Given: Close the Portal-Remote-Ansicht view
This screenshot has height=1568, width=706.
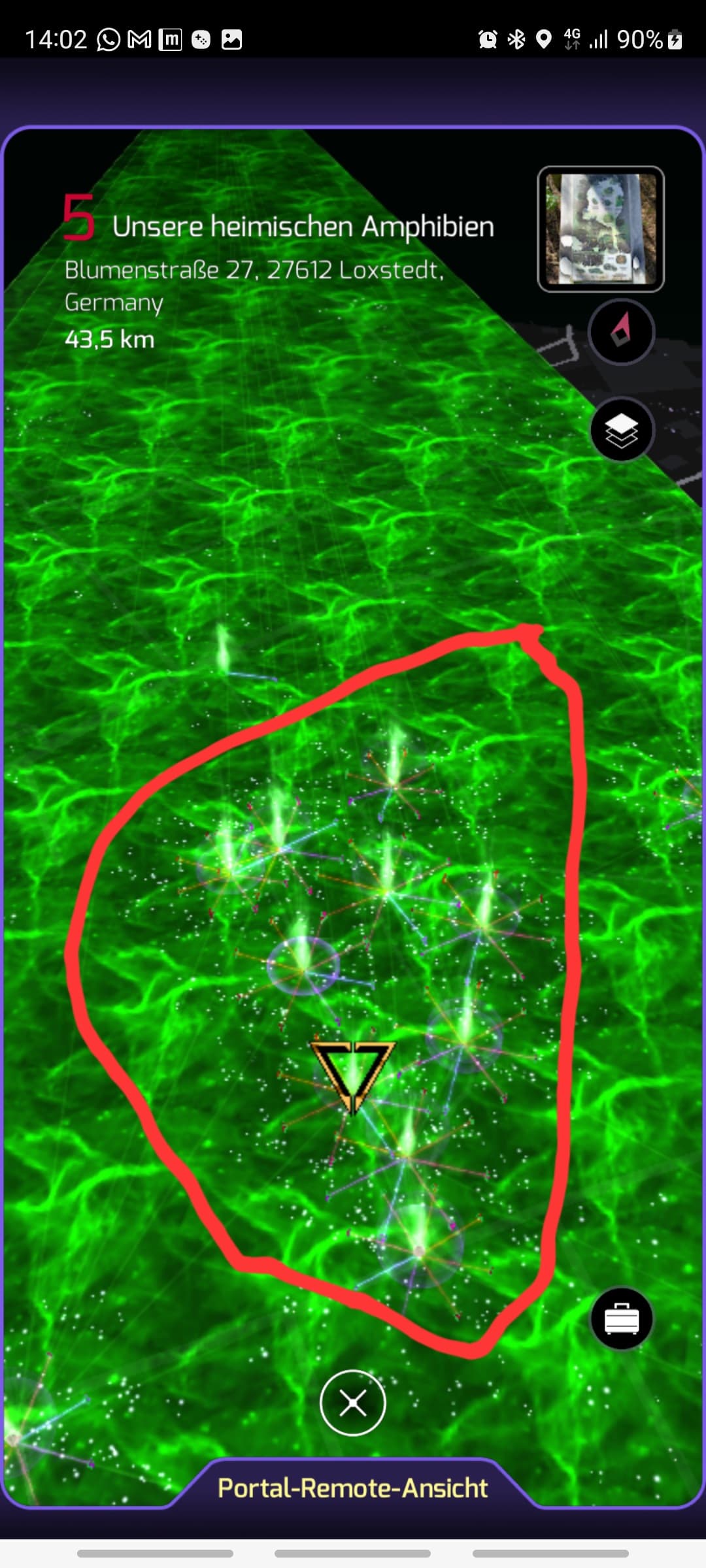Looking at the screenshot, I should [x=353, y=1402].
